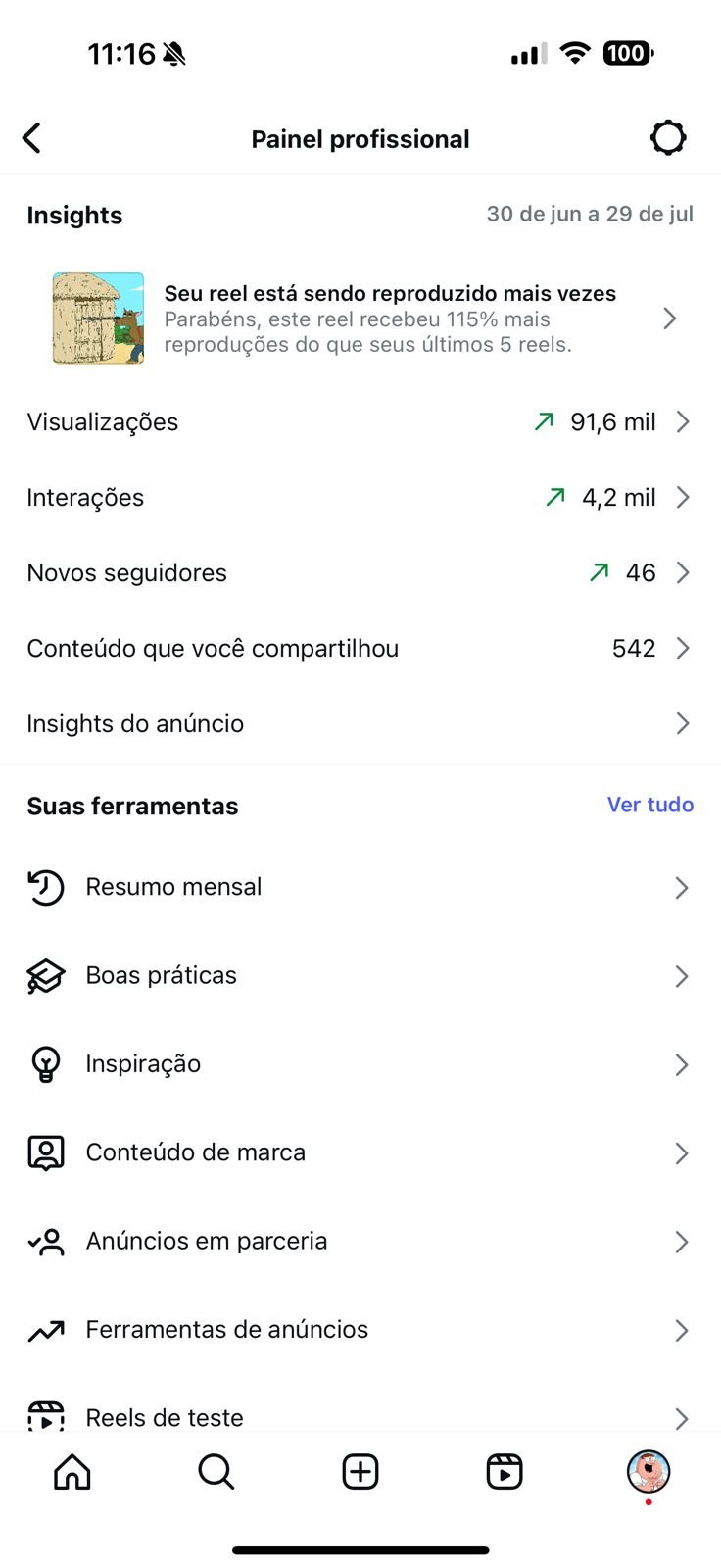Screen dimensions: 721x1568
Task: Tap the Ver tudo link
Action: 650,805
